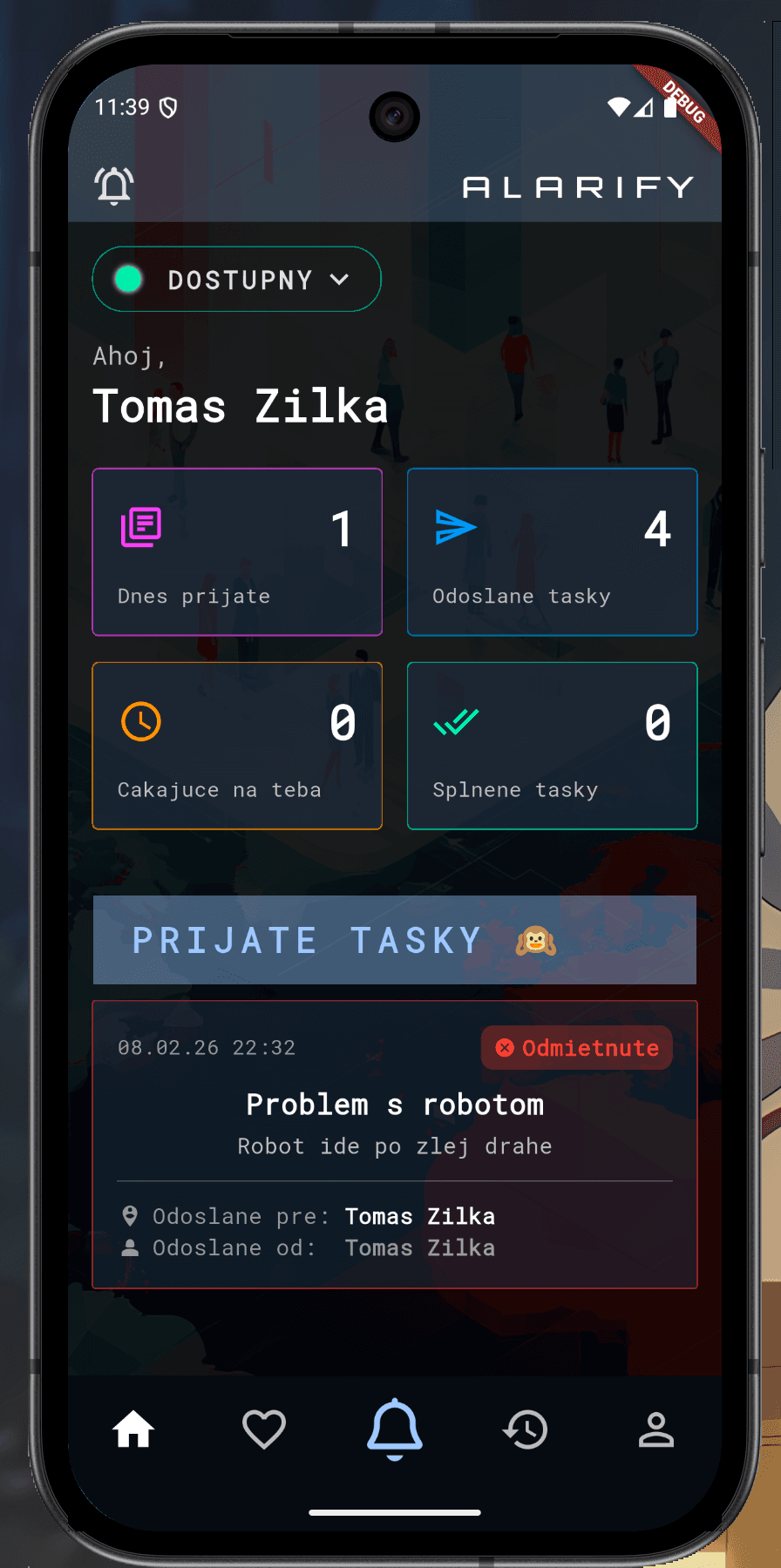The height and width of the screenshot is (1568, 781).
Task: Switch to the favorites heart tab
Action: point(264,1429)
